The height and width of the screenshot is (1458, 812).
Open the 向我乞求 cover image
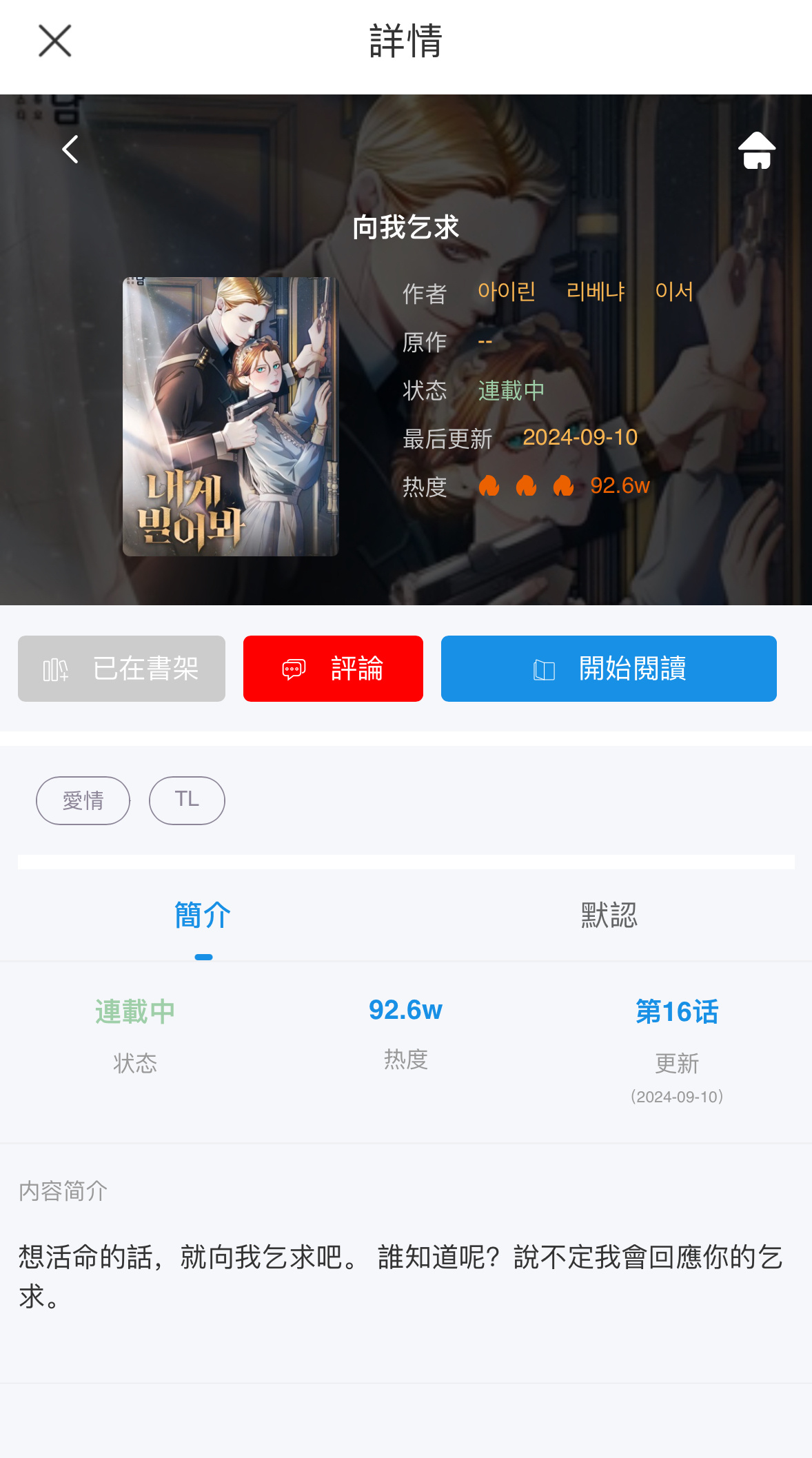tap(230, 416)
